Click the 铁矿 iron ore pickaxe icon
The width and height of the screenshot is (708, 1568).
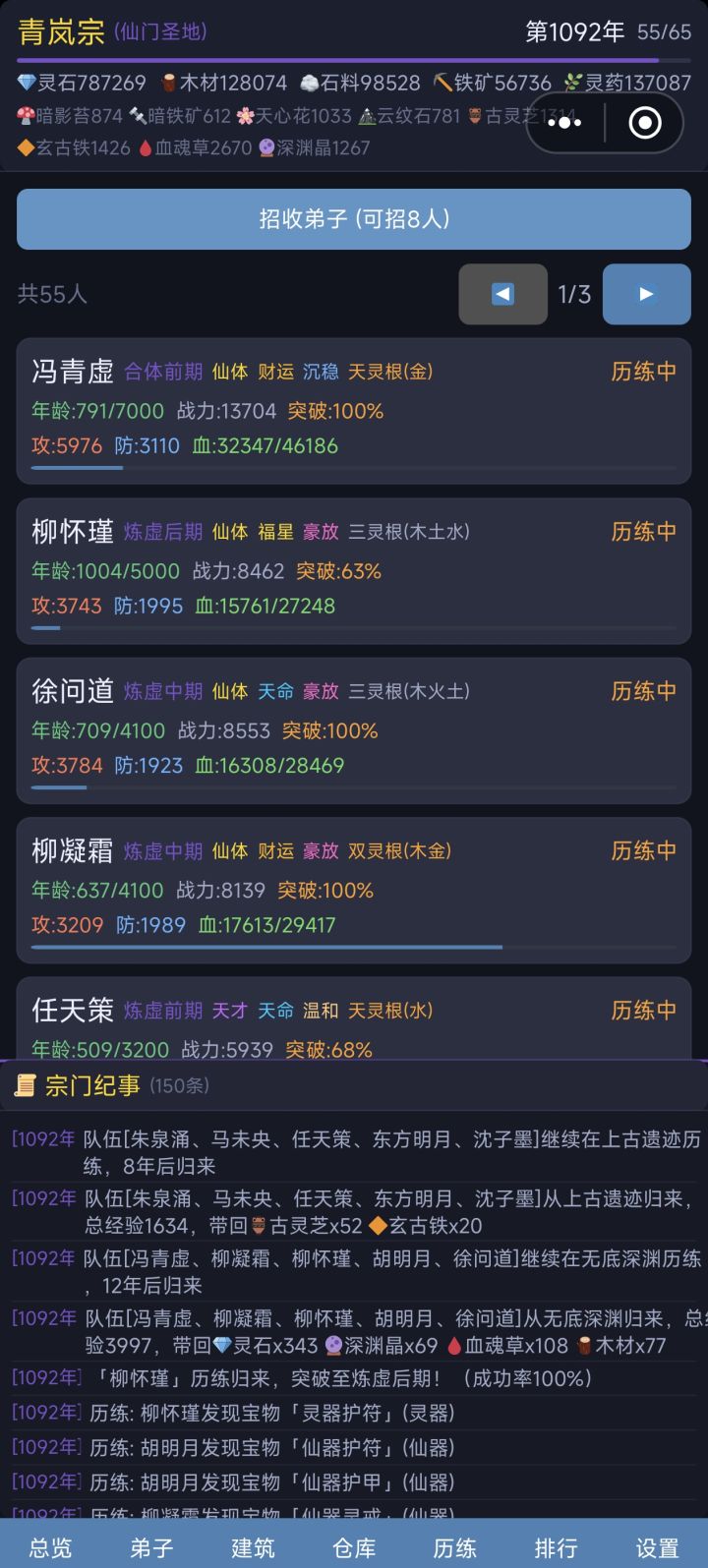click(441, 83)
